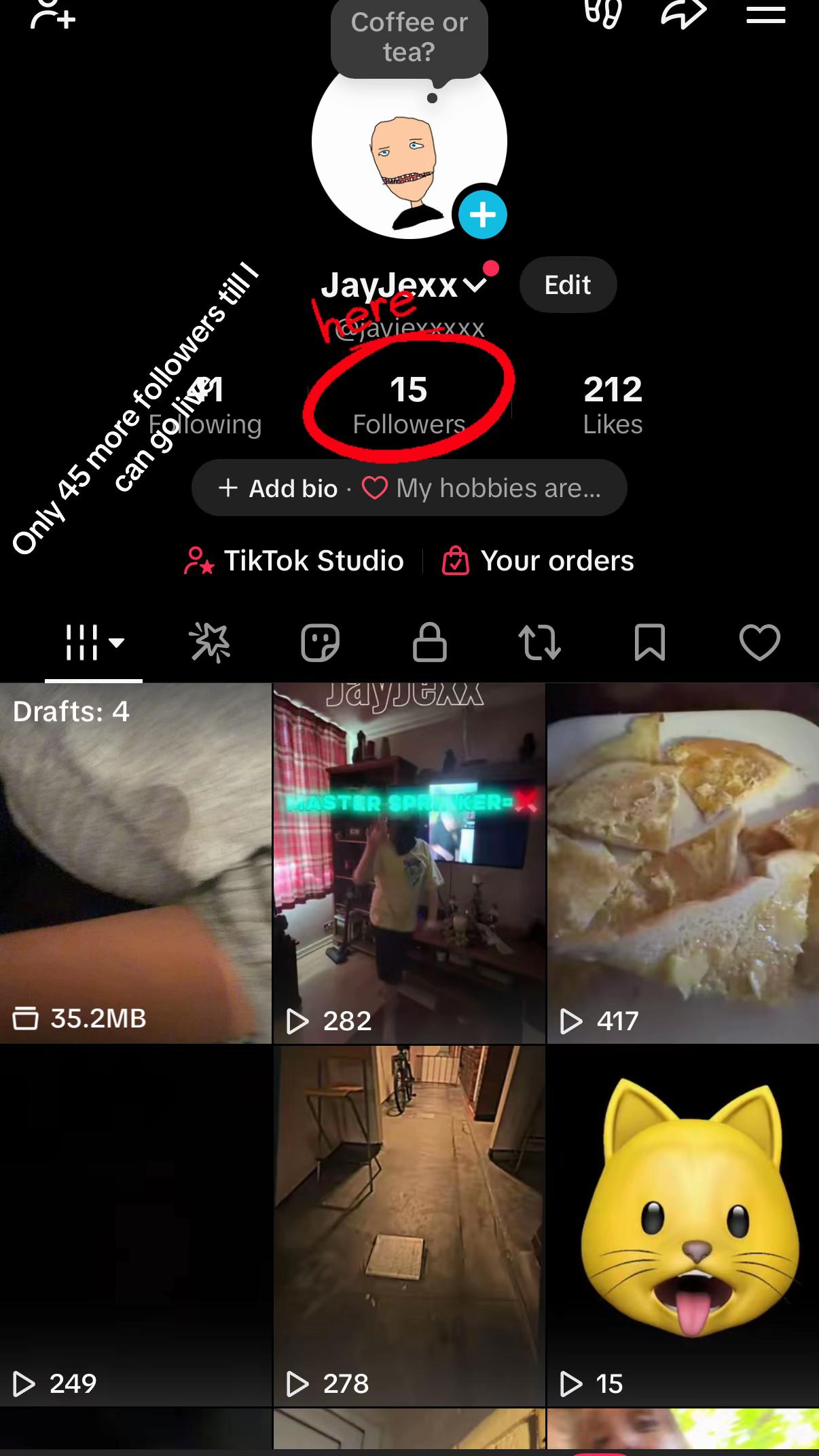Share the profile via arrow icon
This screenshot has width=819, height=1456.
click(684, 14)
